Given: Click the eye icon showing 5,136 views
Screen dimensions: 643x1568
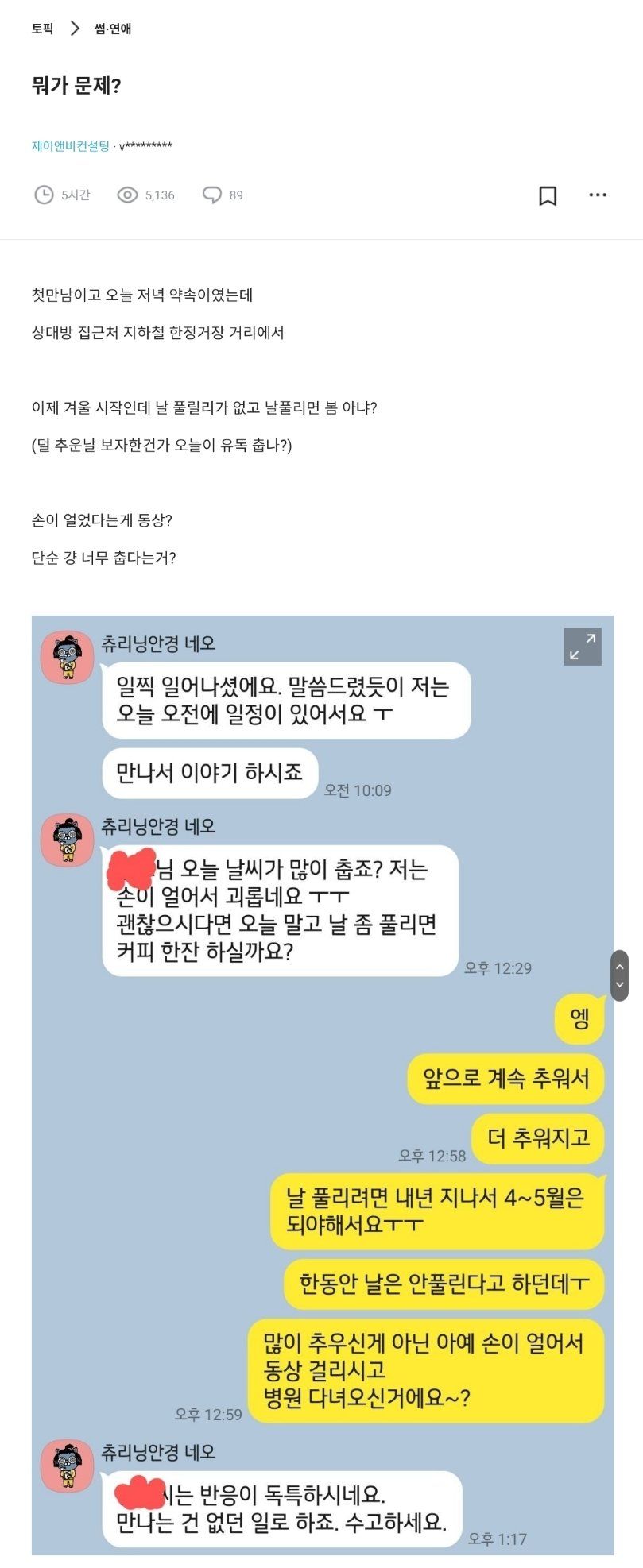Looking at the screenshot, I should click(126, 195).
